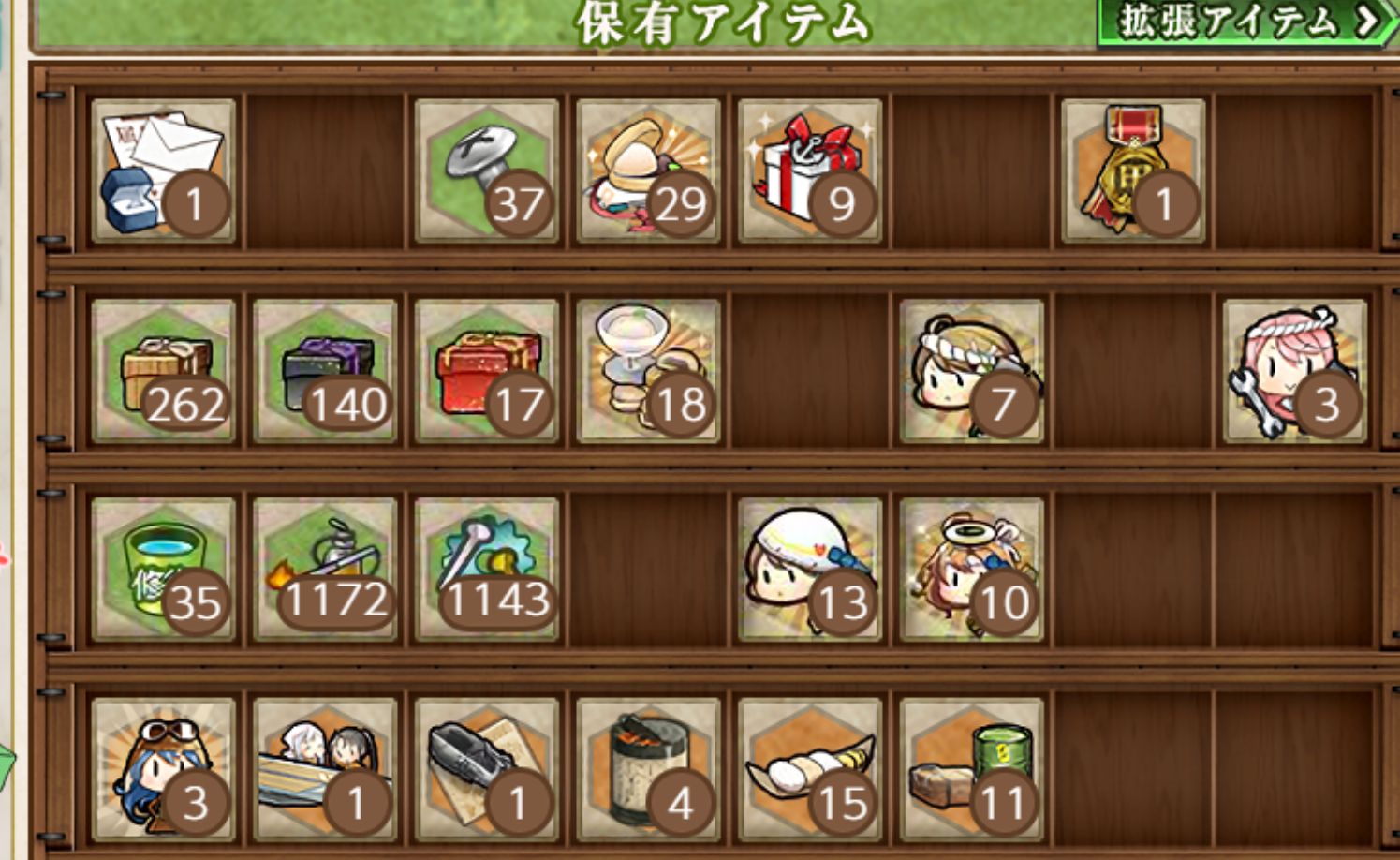This screenshot has width=1400, height=860.
Task: Select the white-hat fairy with 13
Action: coord(809,570)
